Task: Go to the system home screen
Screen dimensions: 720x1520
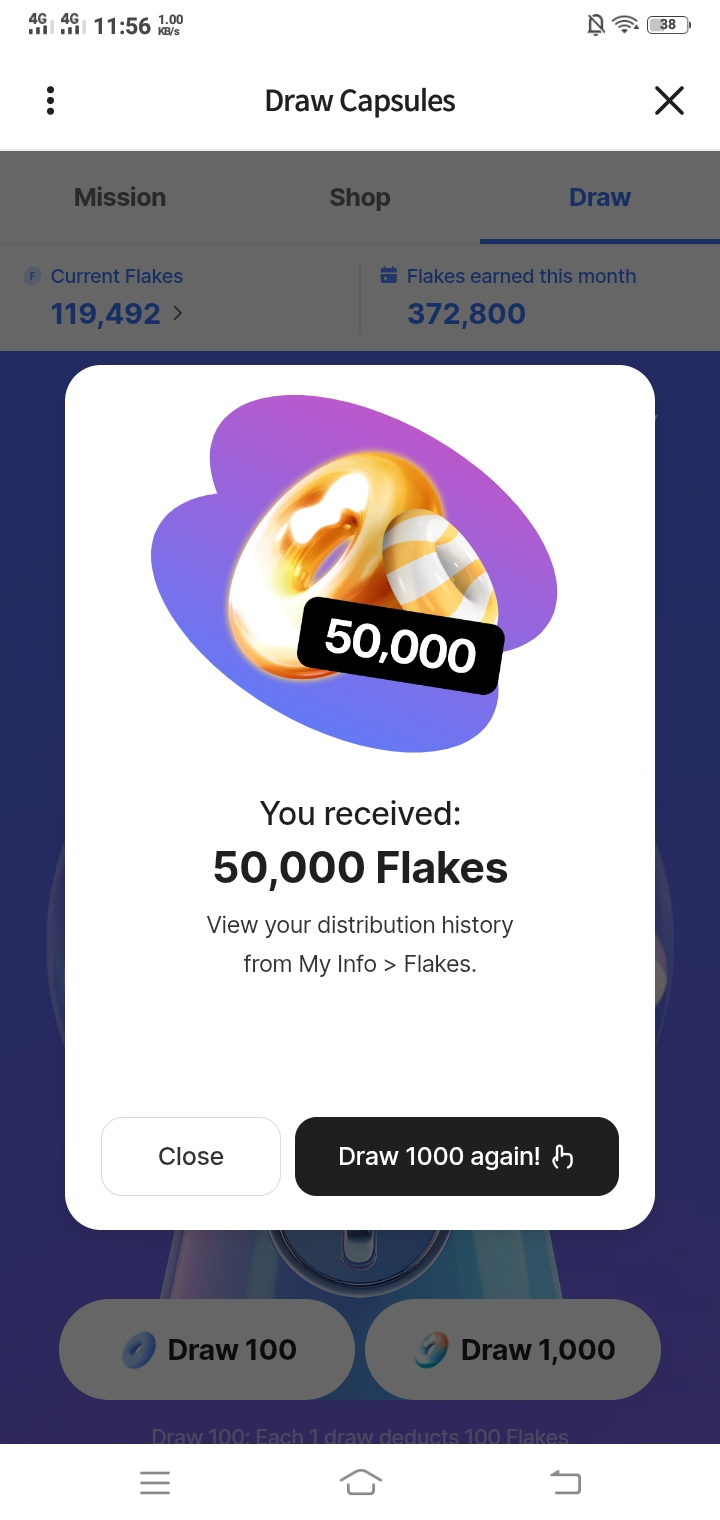Action: pyautogui.click(x=360, y=1482)
